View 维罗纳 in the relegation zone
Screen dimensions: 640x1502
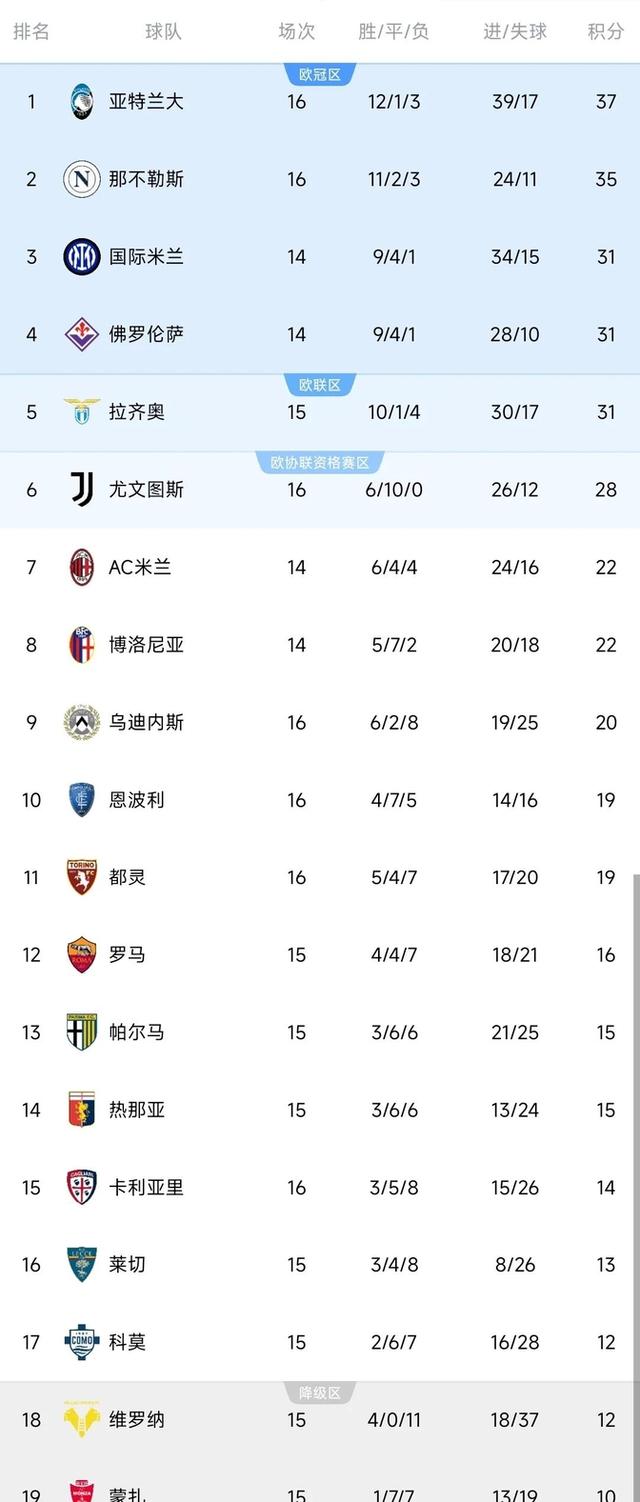click(137, 1420)
